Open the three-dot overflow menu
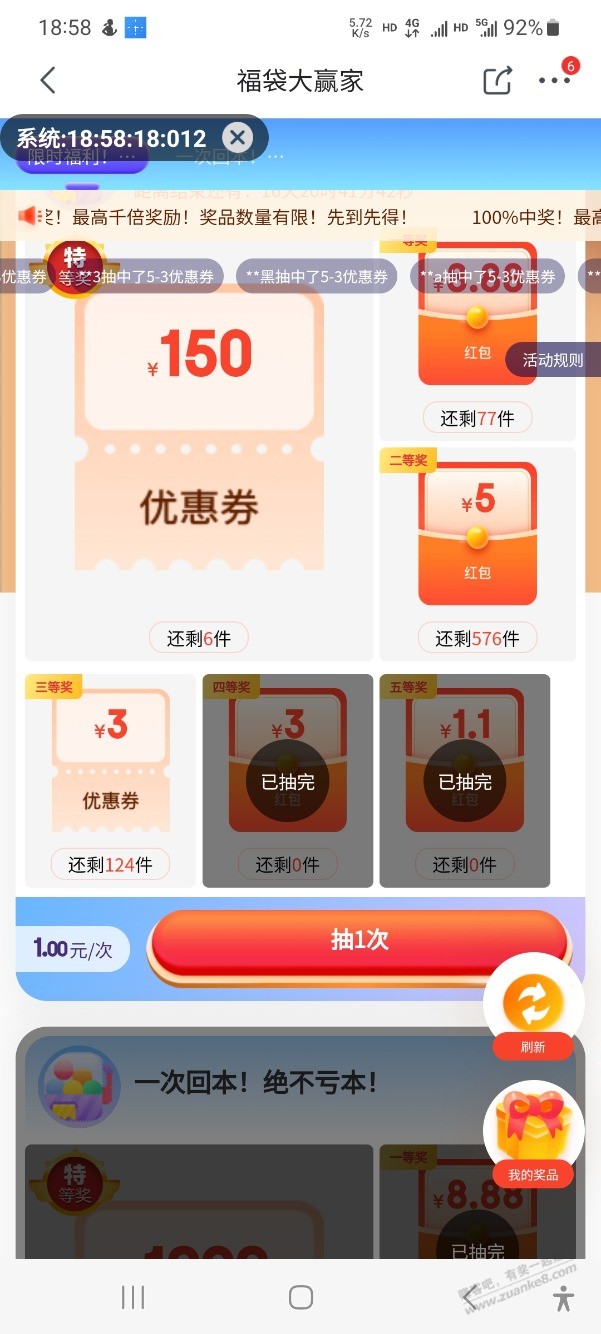This screenshot has height=1334, width=601. pyautogui.click(x=554, y=81)
